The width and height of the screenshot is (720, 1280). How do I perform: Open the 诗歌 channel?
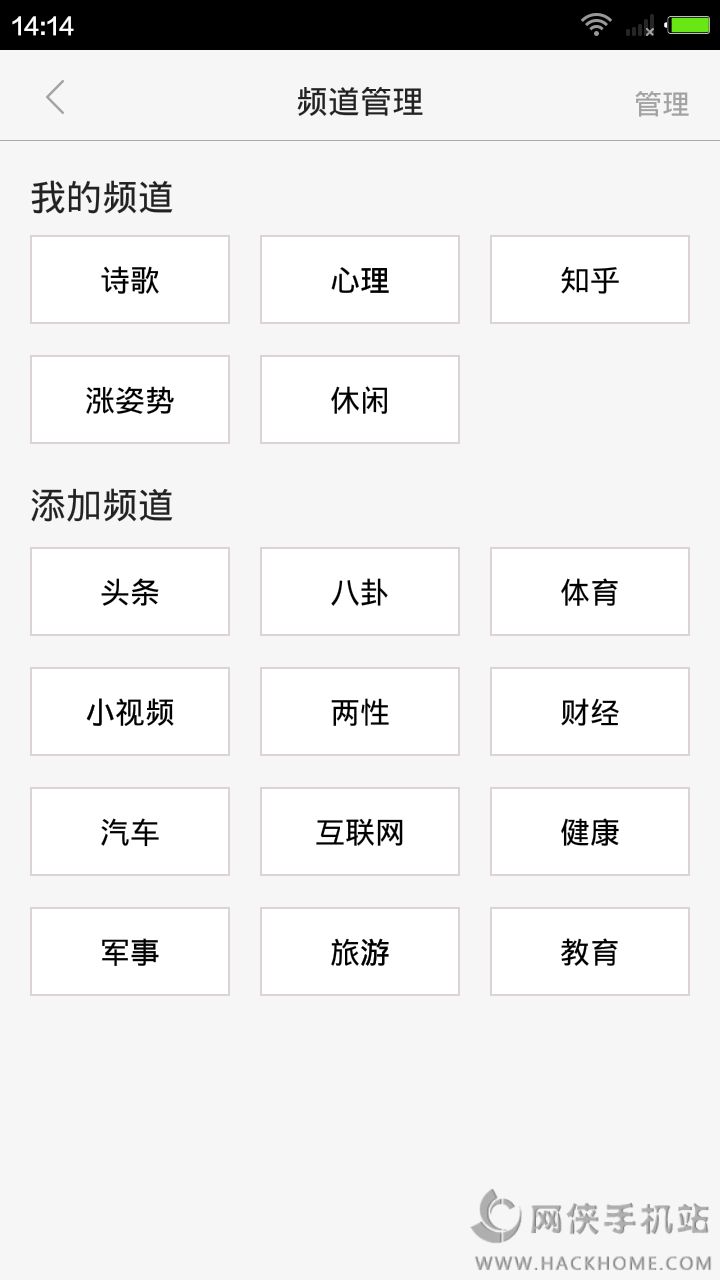point(130,280)
